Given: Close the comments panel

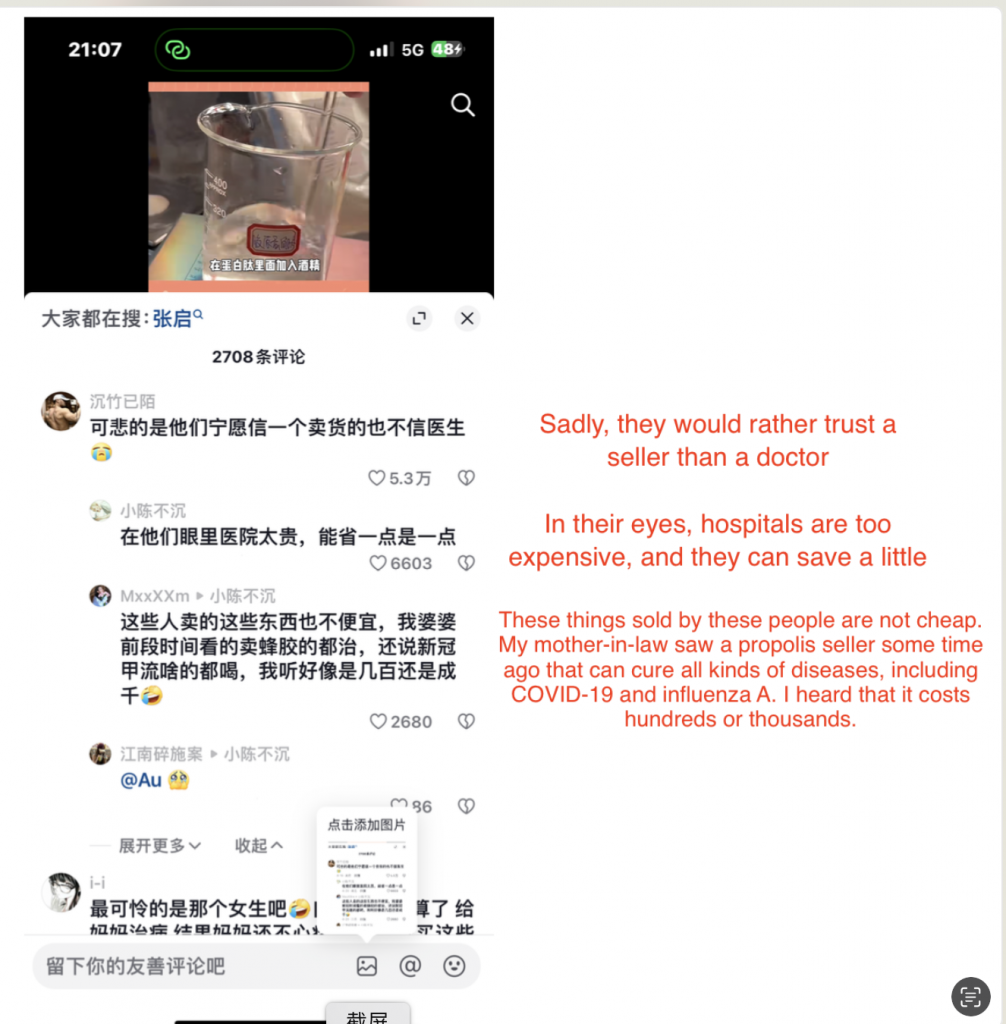Looking at the screenshot, I should pos(467,319).
